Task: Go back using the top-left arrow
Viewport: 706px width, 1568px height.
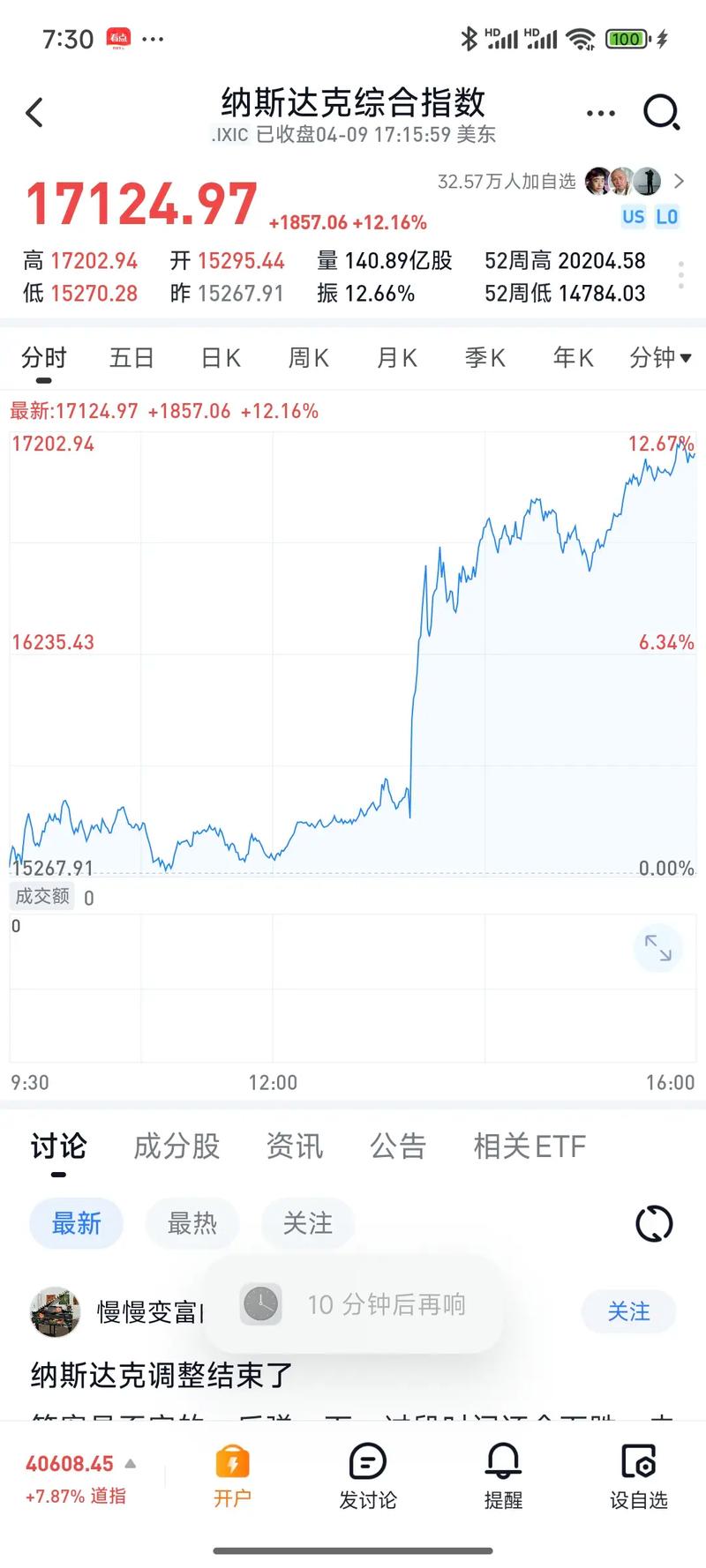Action: coord(34,113)
